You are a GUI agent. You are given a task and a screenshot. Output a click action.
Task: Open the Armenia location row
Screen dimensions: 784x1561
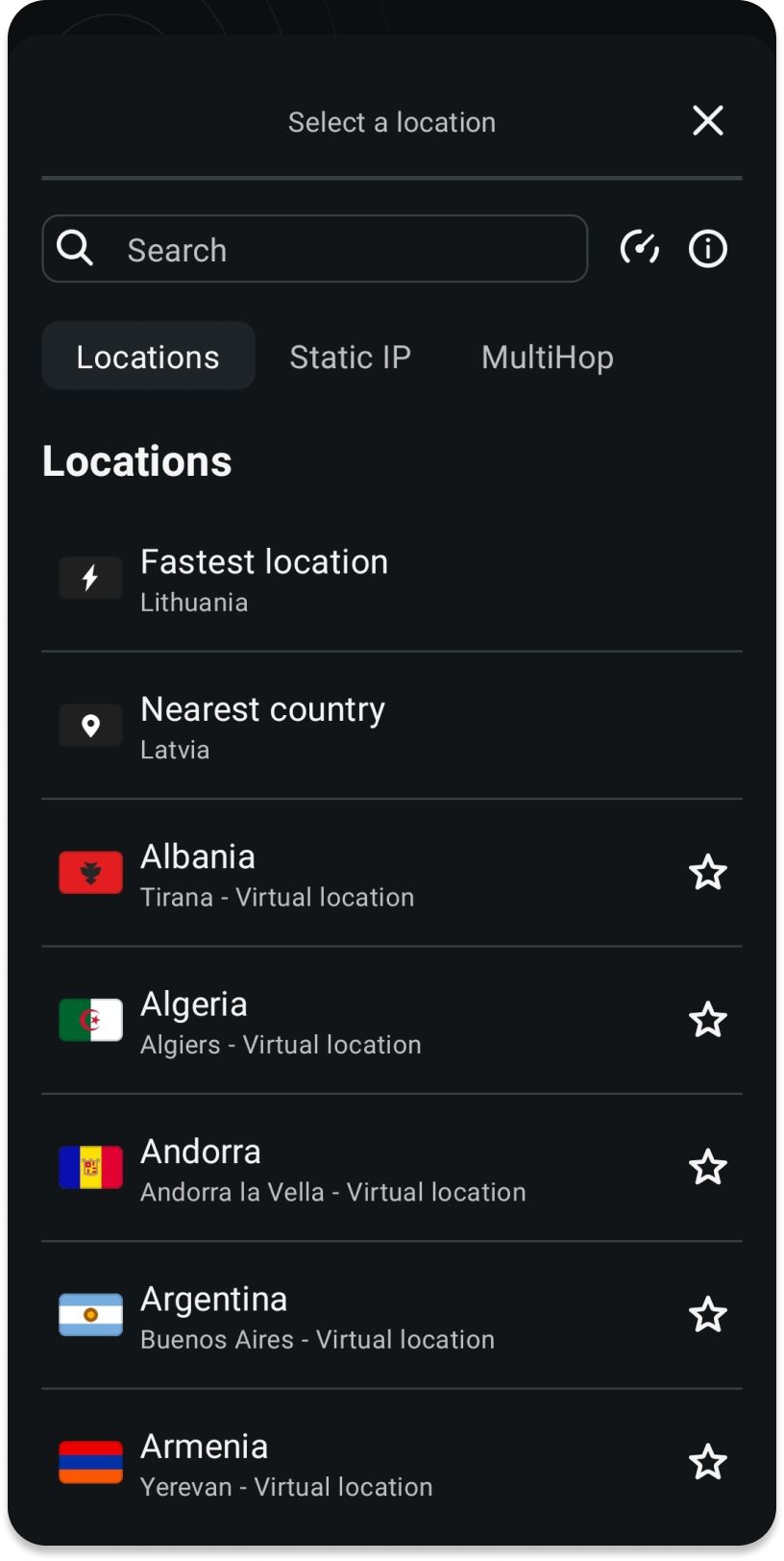(286, 1463)
